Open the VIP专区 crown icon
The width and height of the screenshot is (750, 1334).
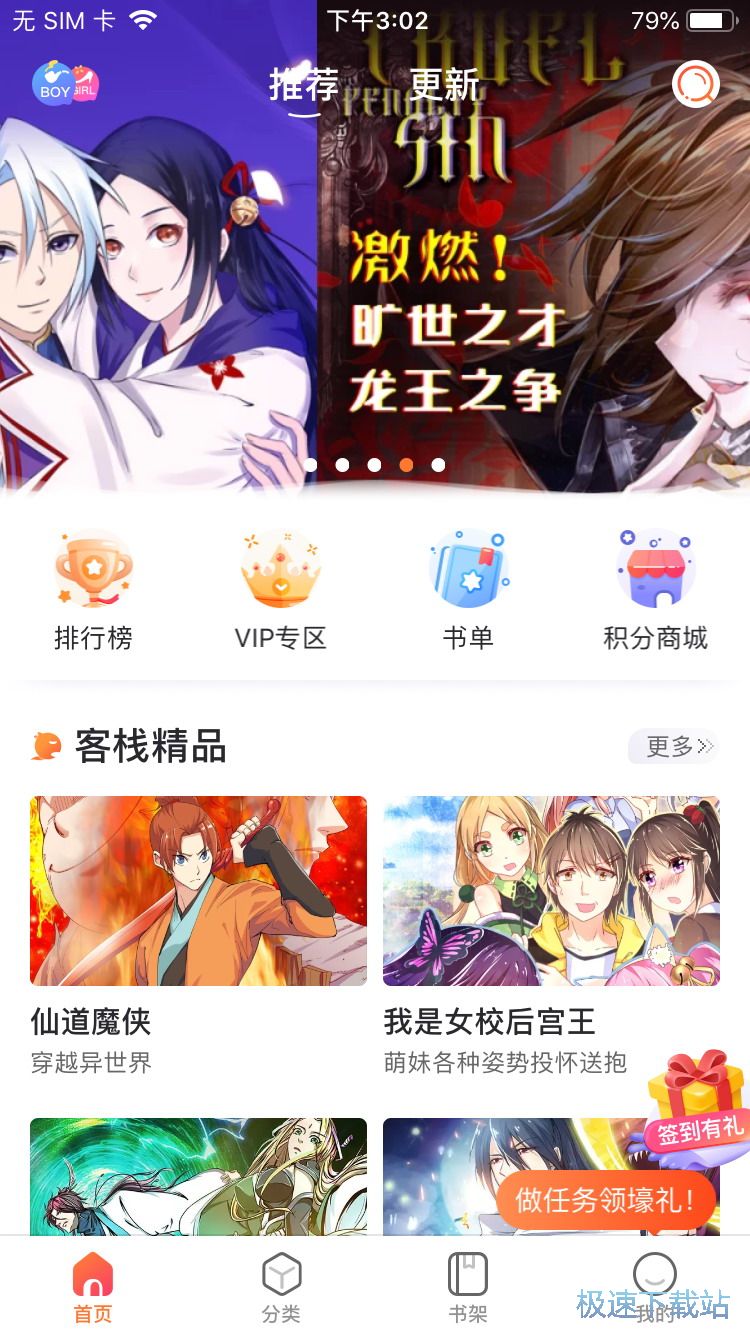tap(281, 570)
